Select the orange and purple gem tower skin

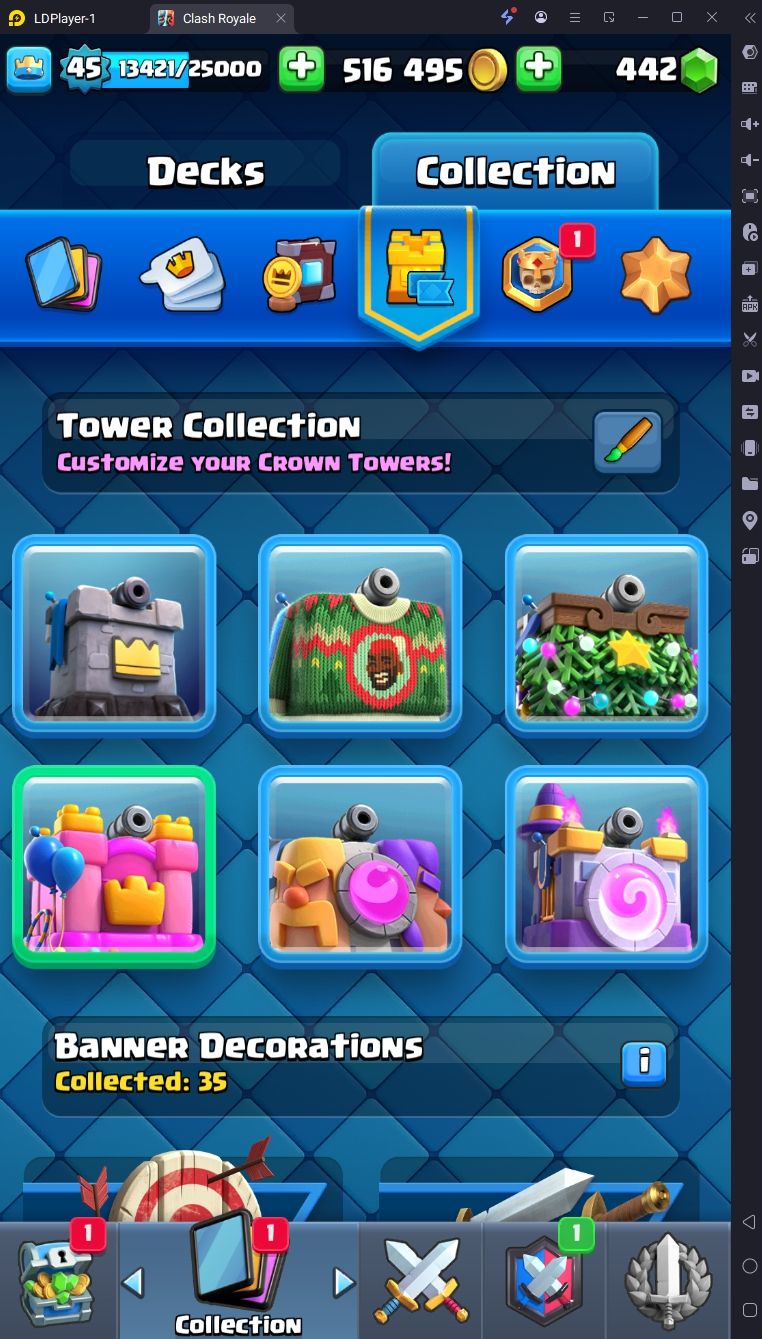pos(360,866)
